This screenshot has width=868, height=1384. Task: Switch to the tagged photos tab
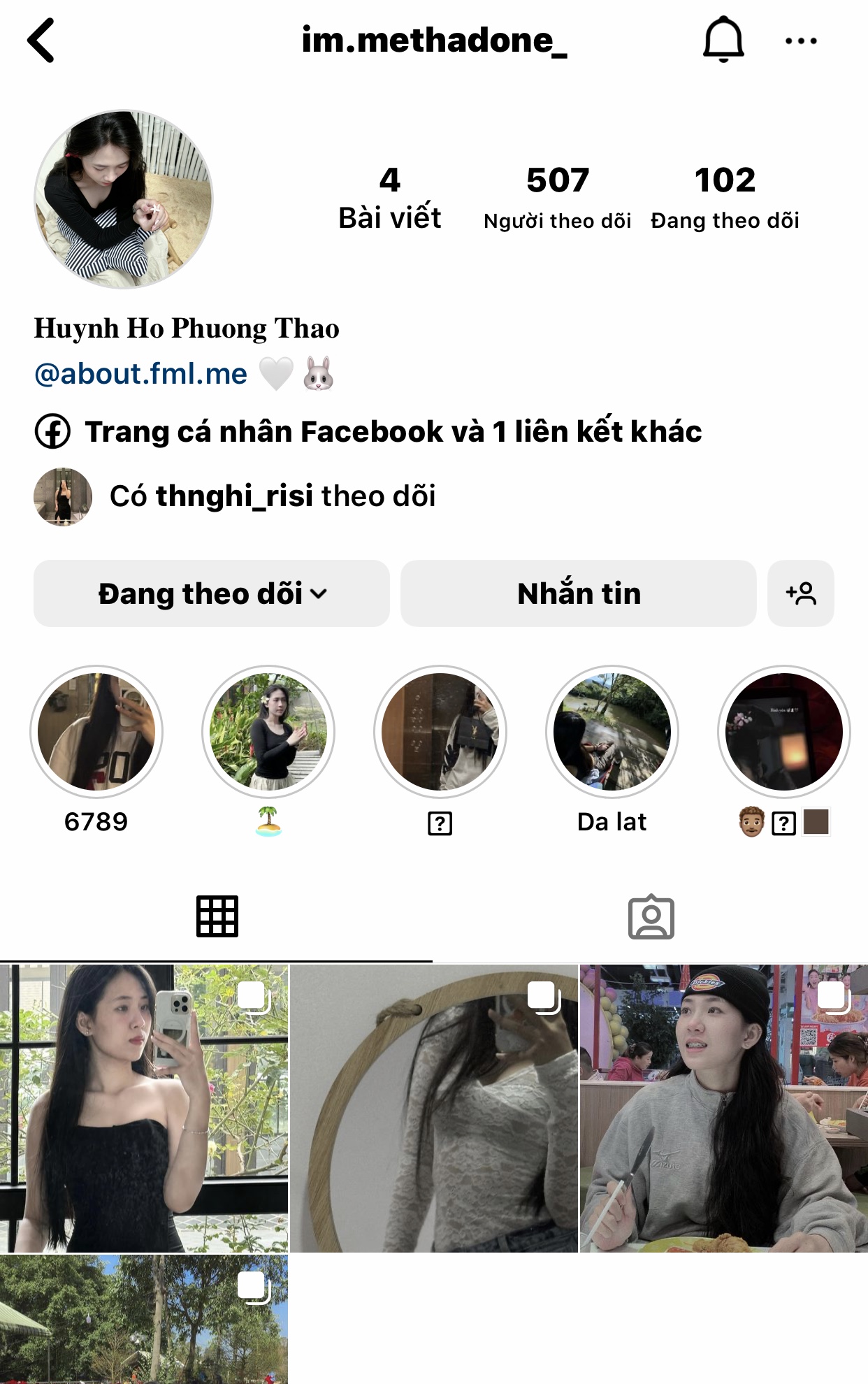point(651,916)
